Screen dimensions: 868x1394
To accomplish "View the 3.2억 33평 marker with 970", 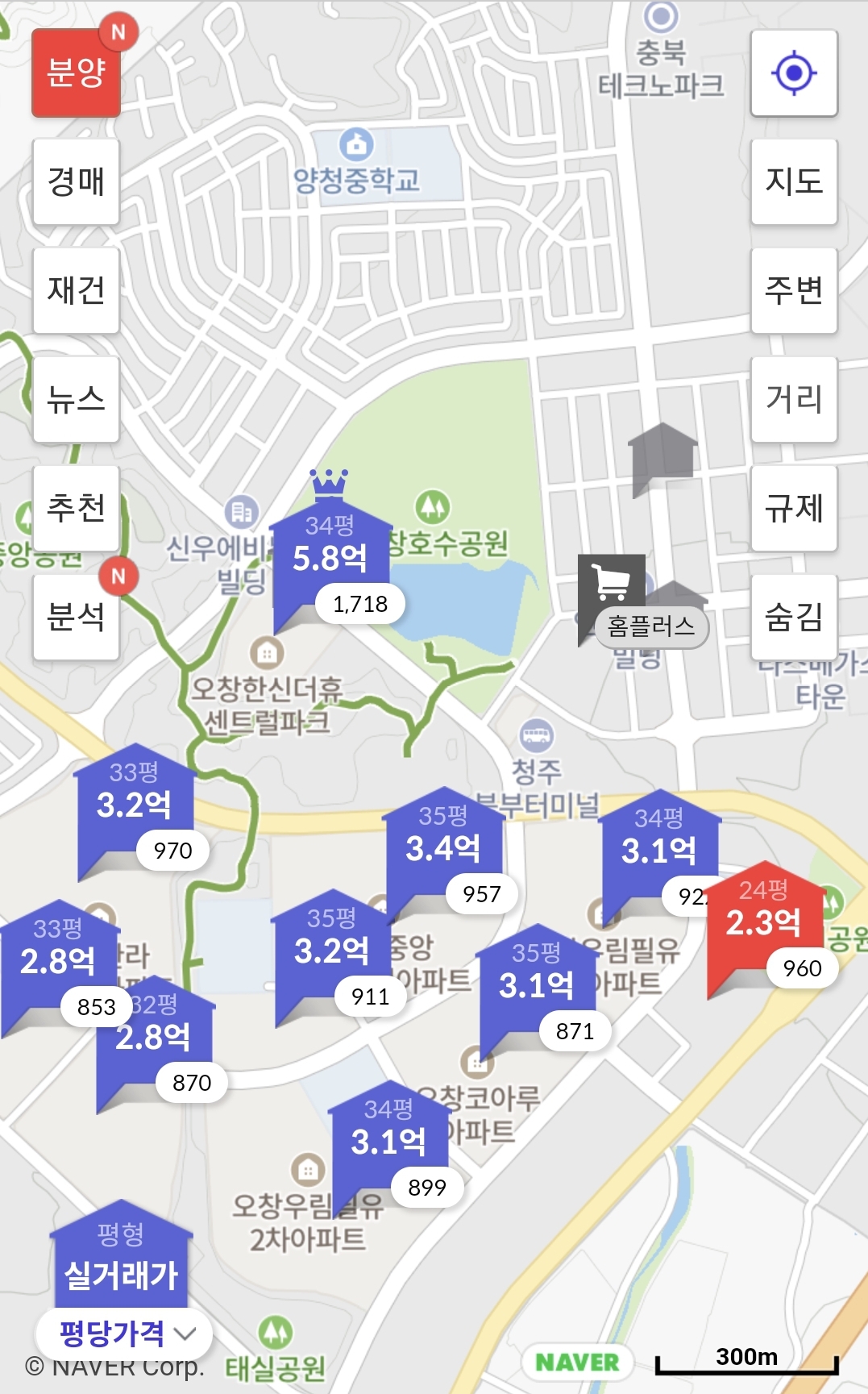I will [x=135, y=804].
